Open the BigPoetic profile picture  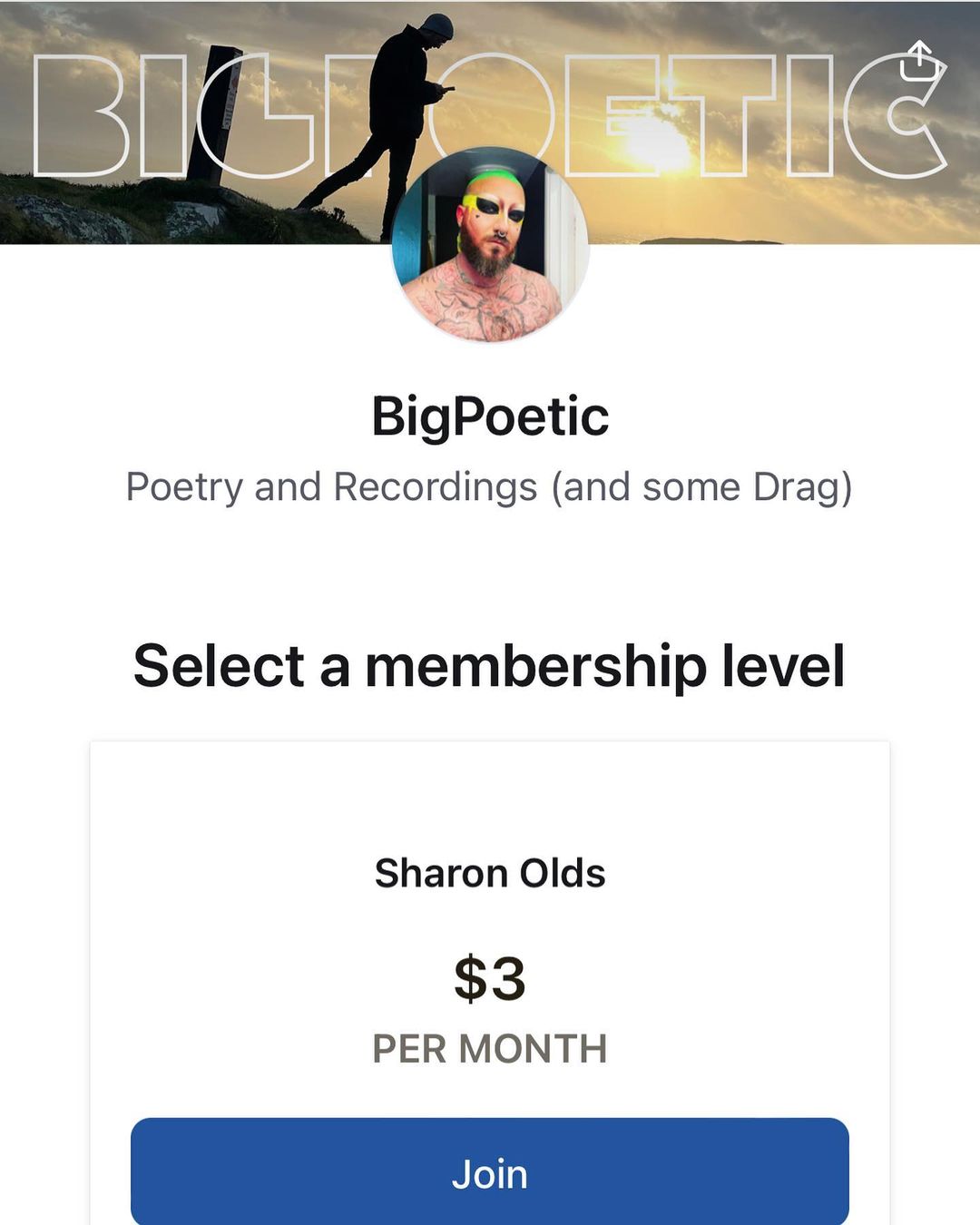click(x=490, y=245)
